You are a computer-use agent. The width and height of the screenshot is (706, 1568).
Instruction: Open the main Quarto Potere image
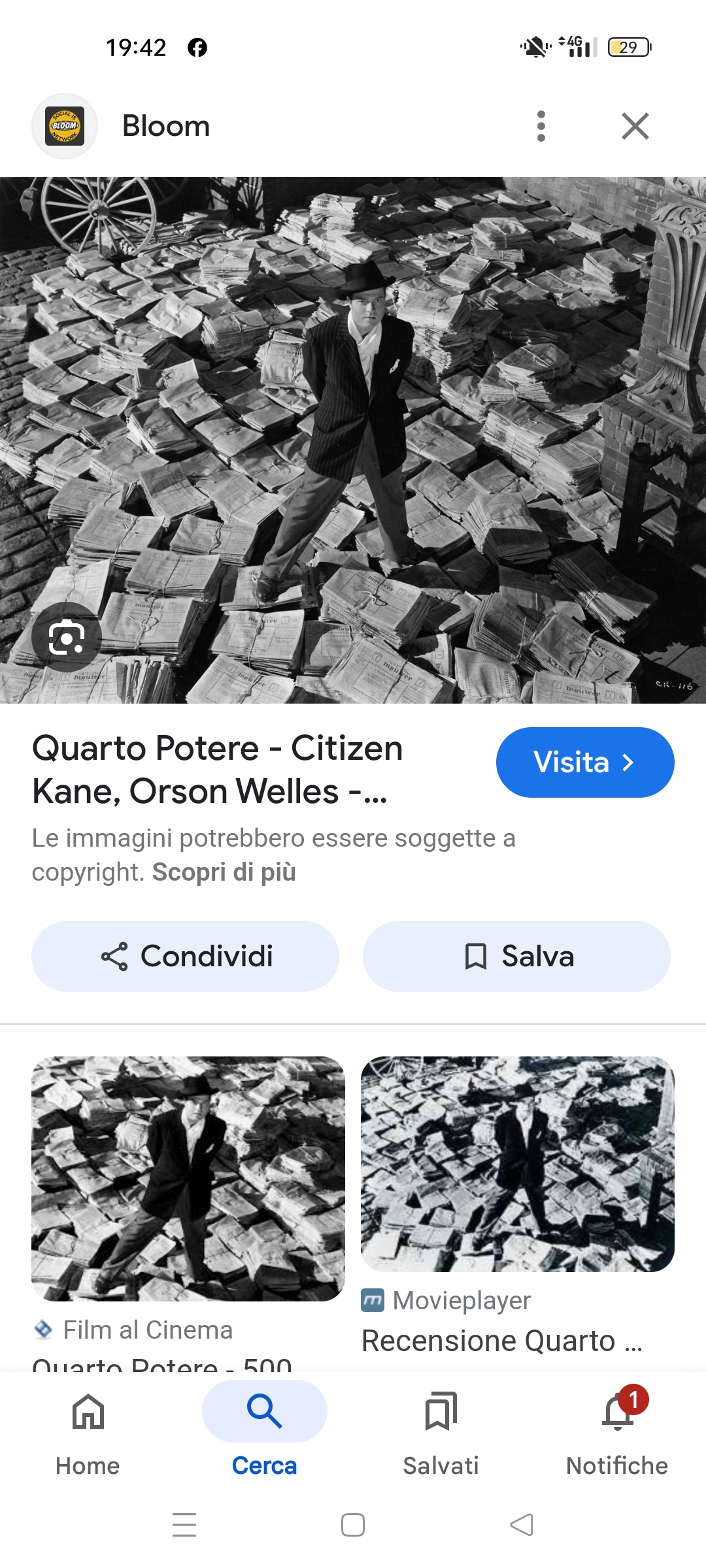(x=353, y=440)
